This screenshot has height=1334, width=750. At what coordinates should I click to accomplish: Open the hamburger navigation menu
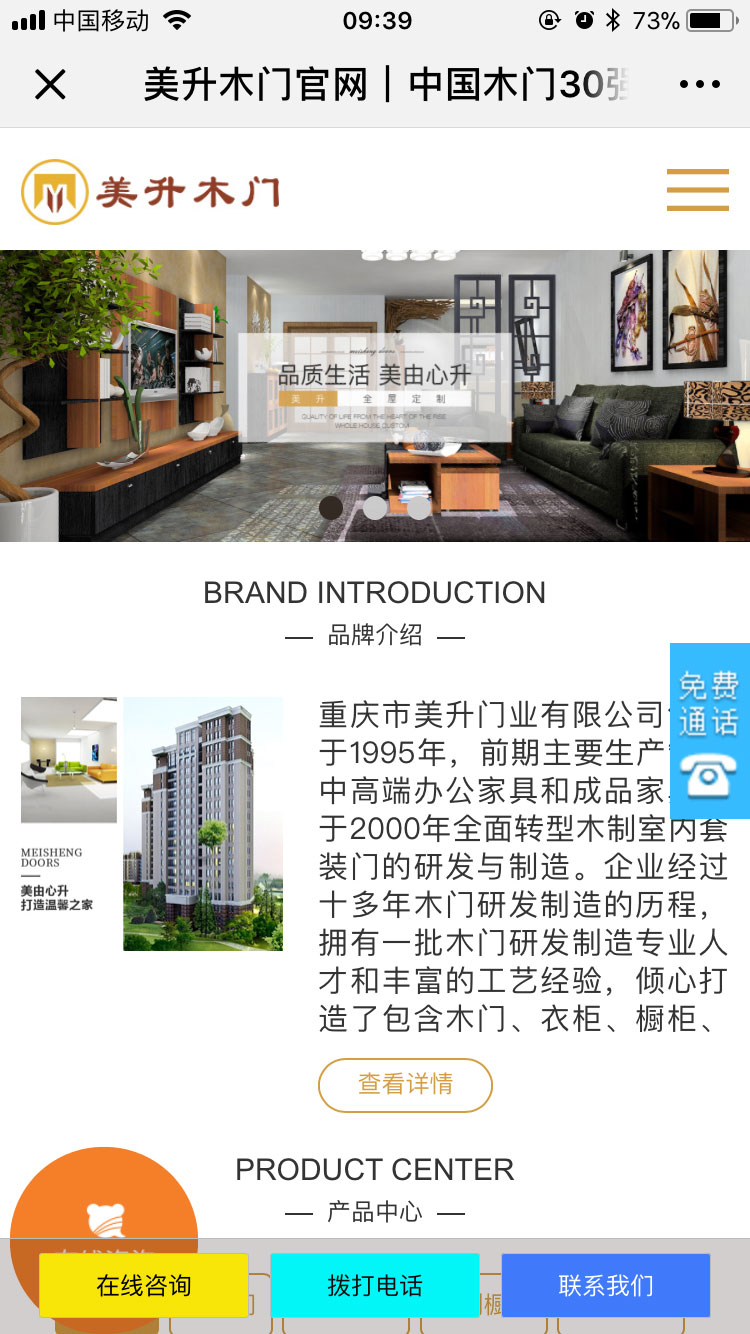[x=697, y=190]
